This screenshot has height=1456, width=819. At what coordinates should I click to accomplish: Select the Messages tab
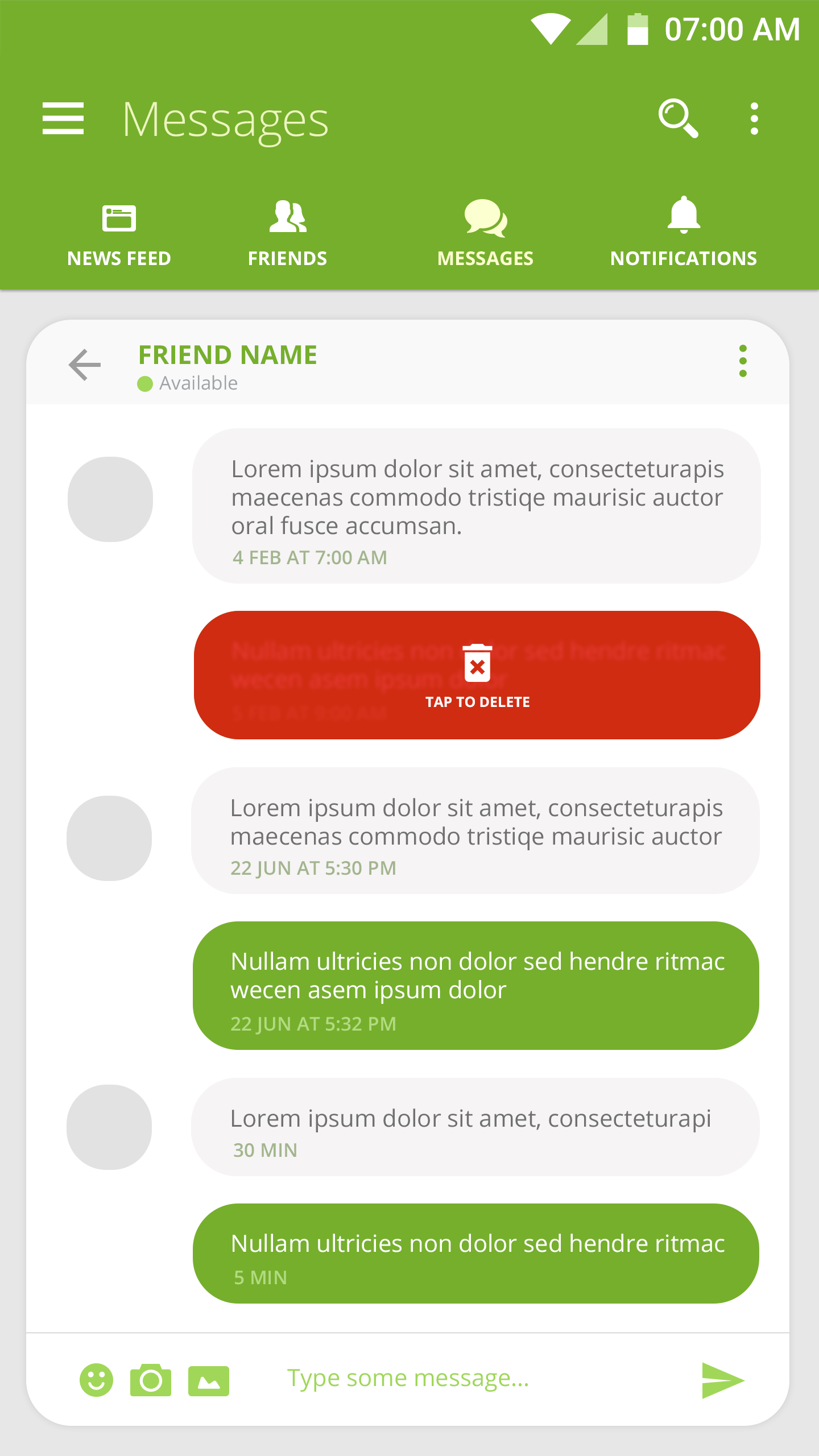(x=485, y=234)
